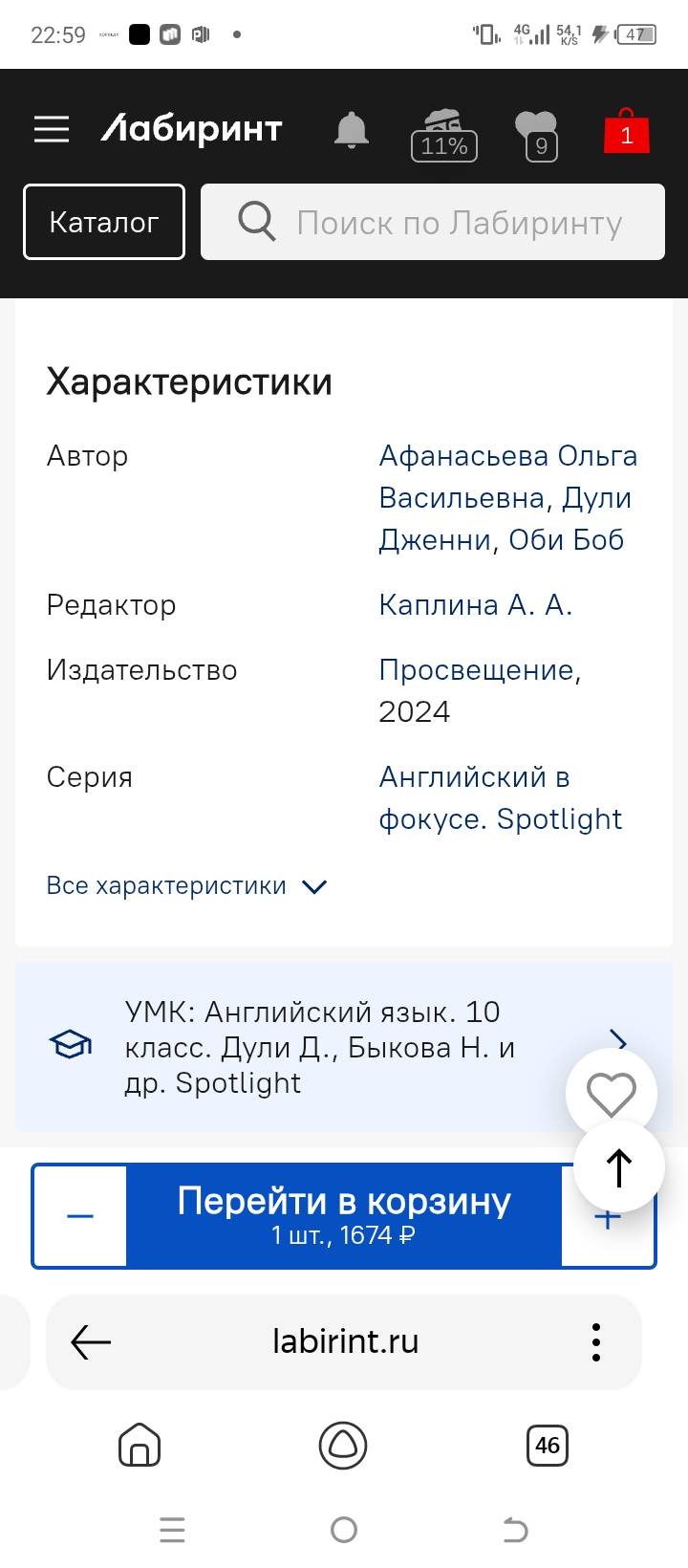688x1568 pixels.
Task: Open the notifications bell
Action: [352, 130]
